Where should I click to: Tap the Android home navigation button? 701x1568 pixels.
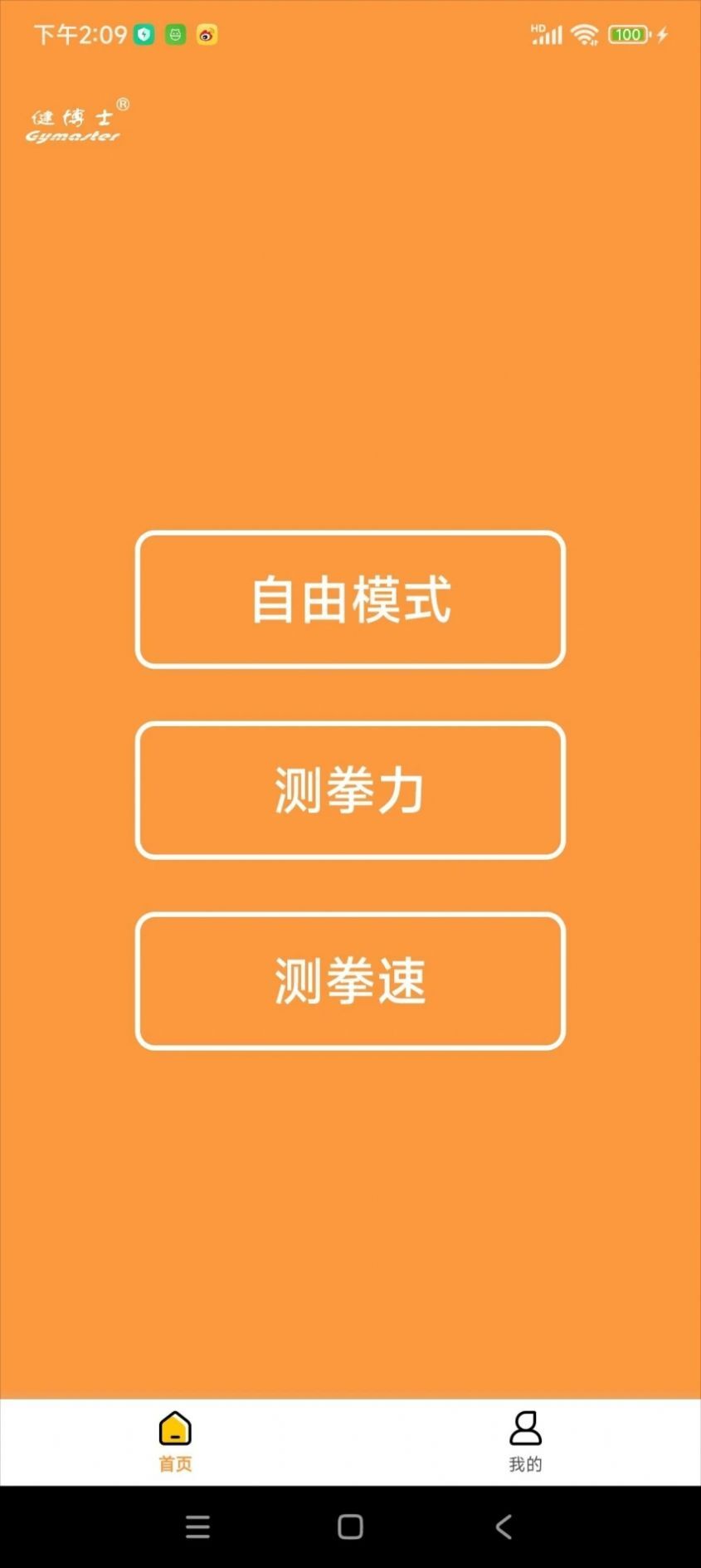350,1526
